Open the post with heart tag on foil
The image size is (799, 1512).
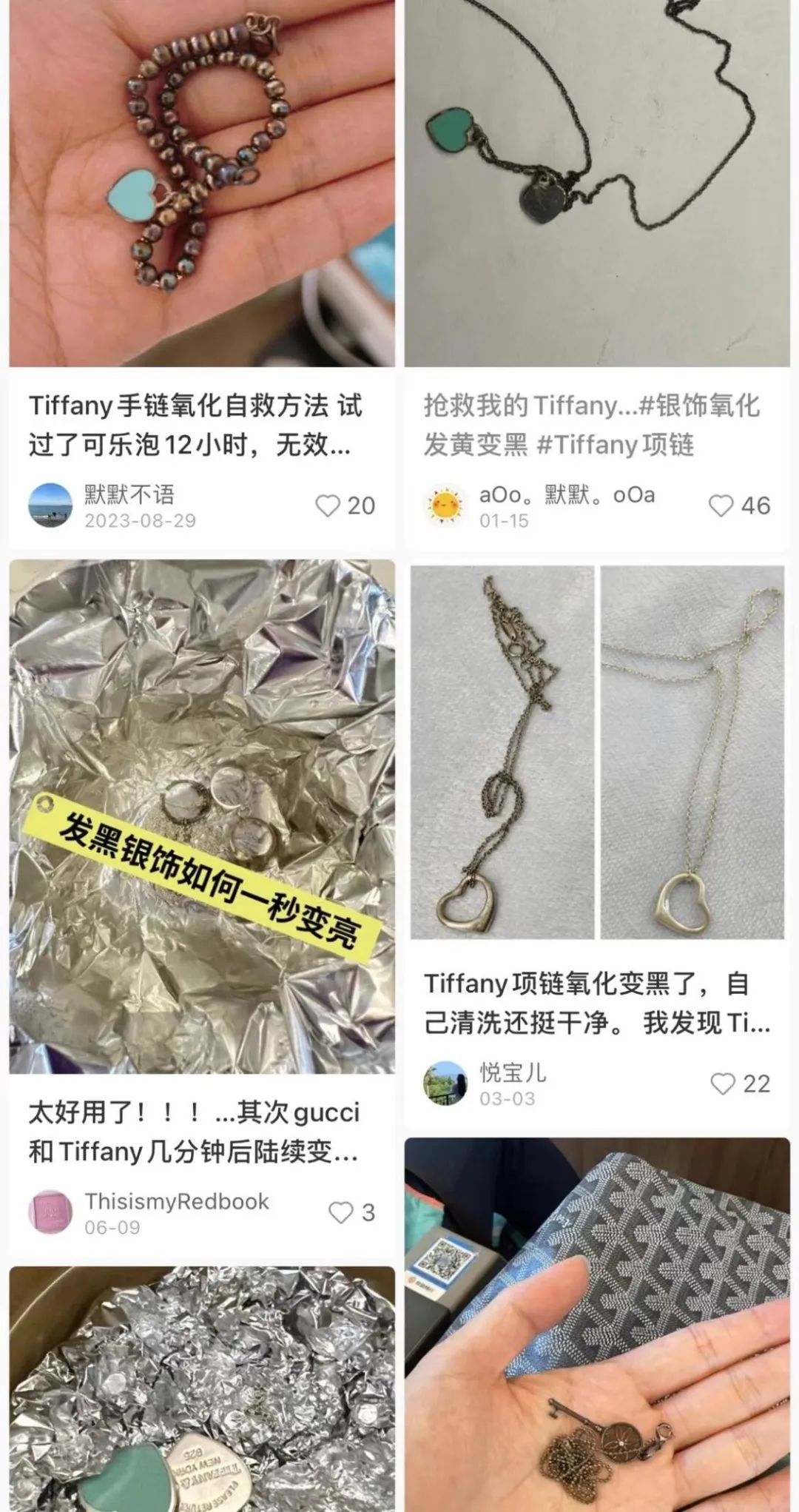point(201,1391)
